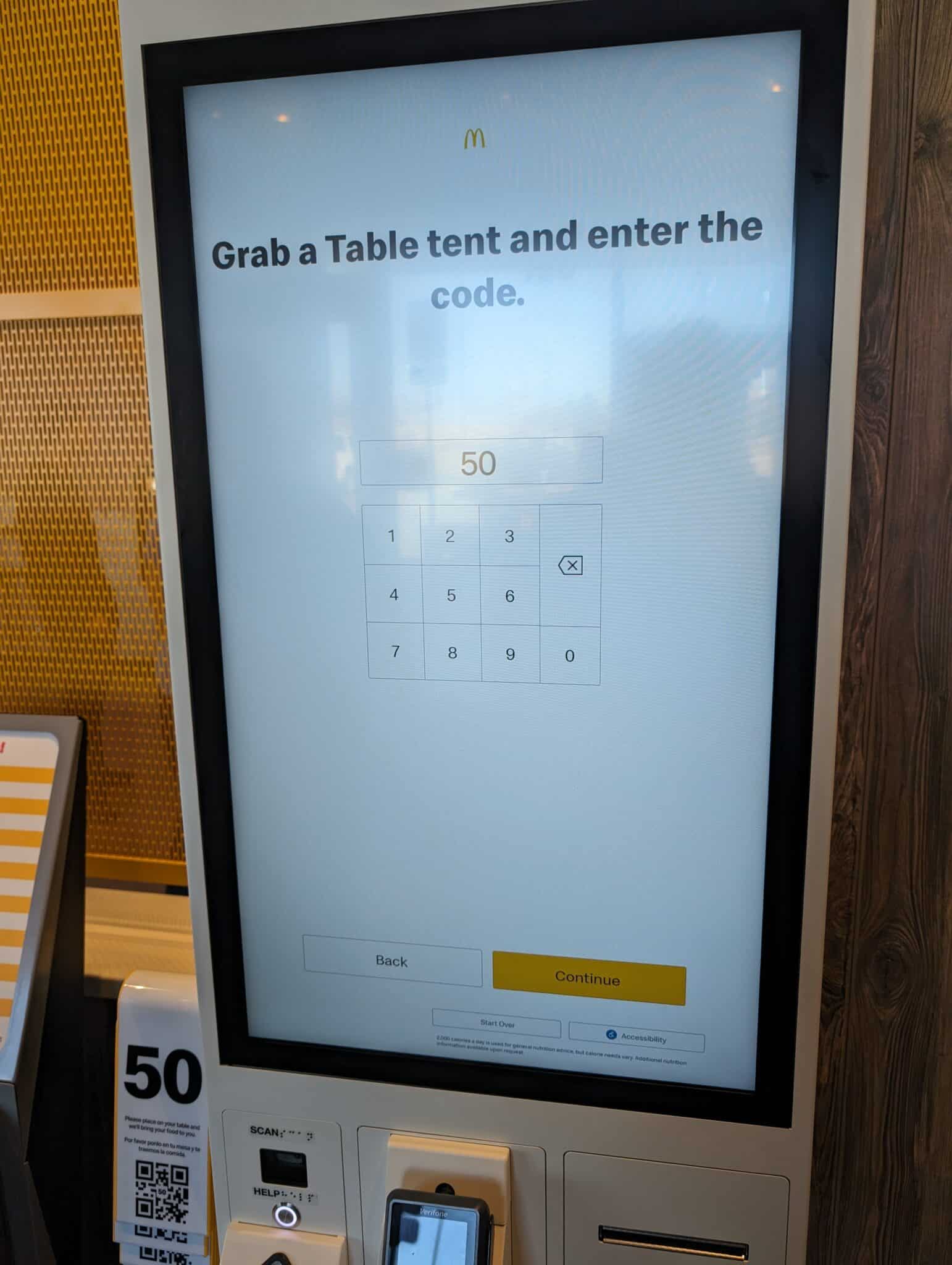Image resolution: width=952 pixels, height=1265 pixels.
Task: Go back with the Back button
Action: tap(392, 961)
